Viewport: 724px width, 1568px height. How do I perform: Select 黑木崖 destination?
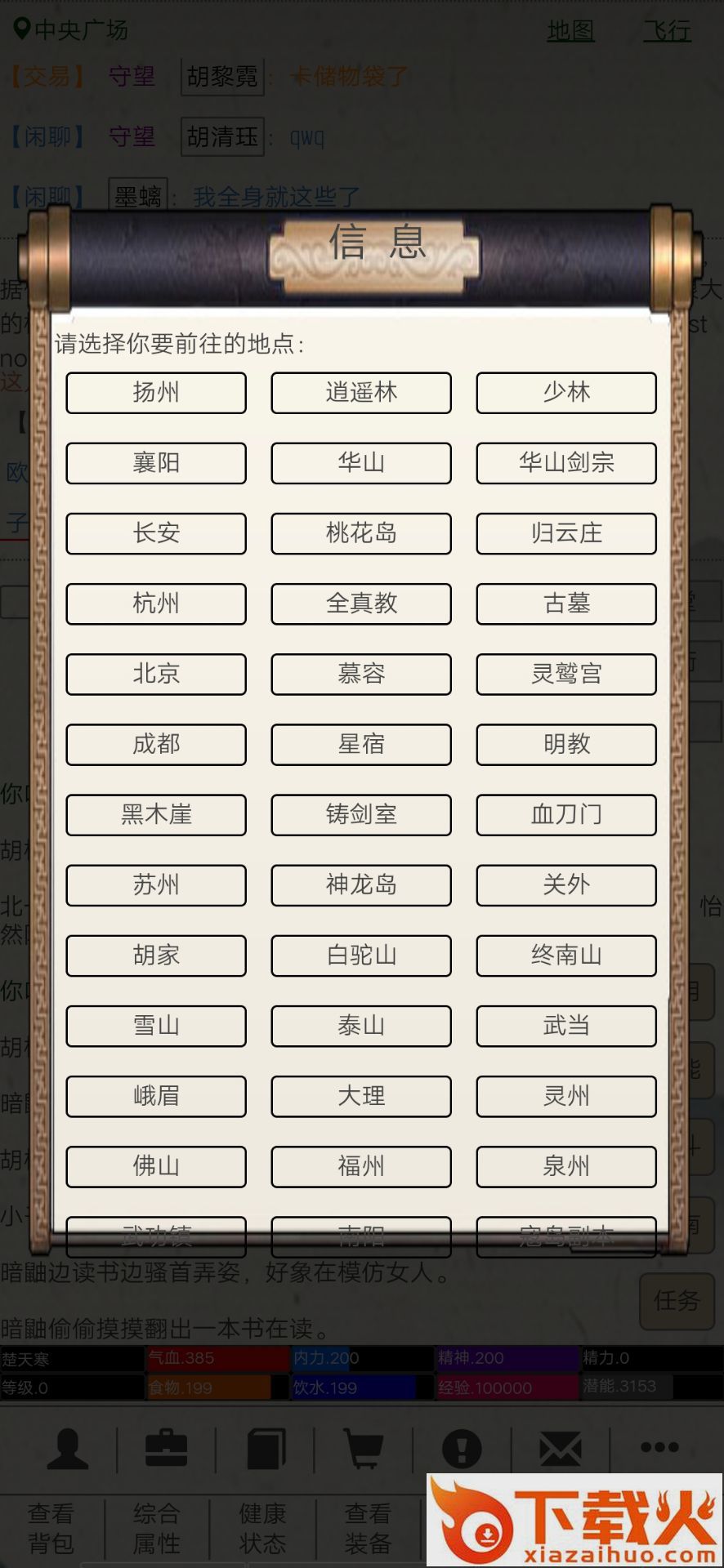[x=156, y=814]
